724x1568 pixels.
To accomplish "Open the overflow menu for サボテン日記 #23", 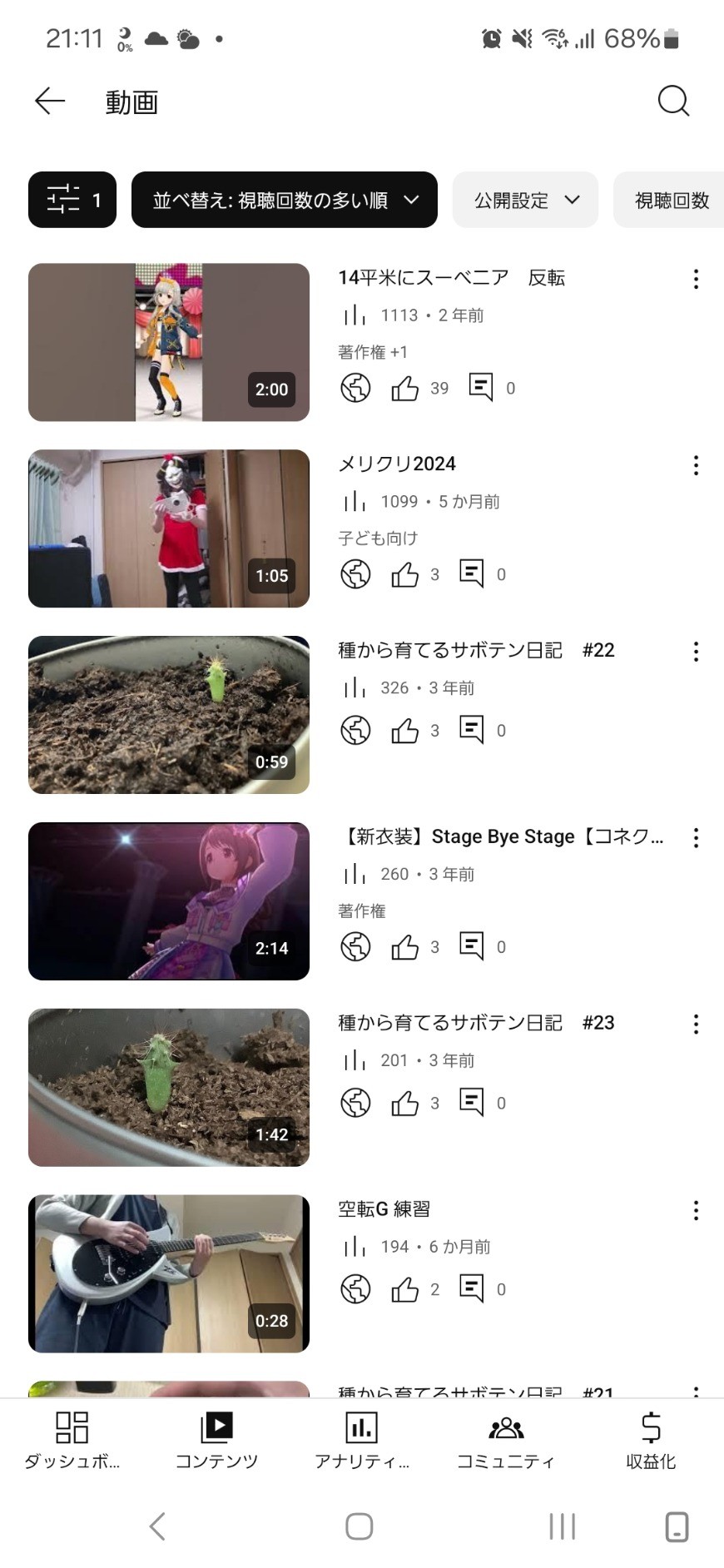I will (x=696, y=1025).
